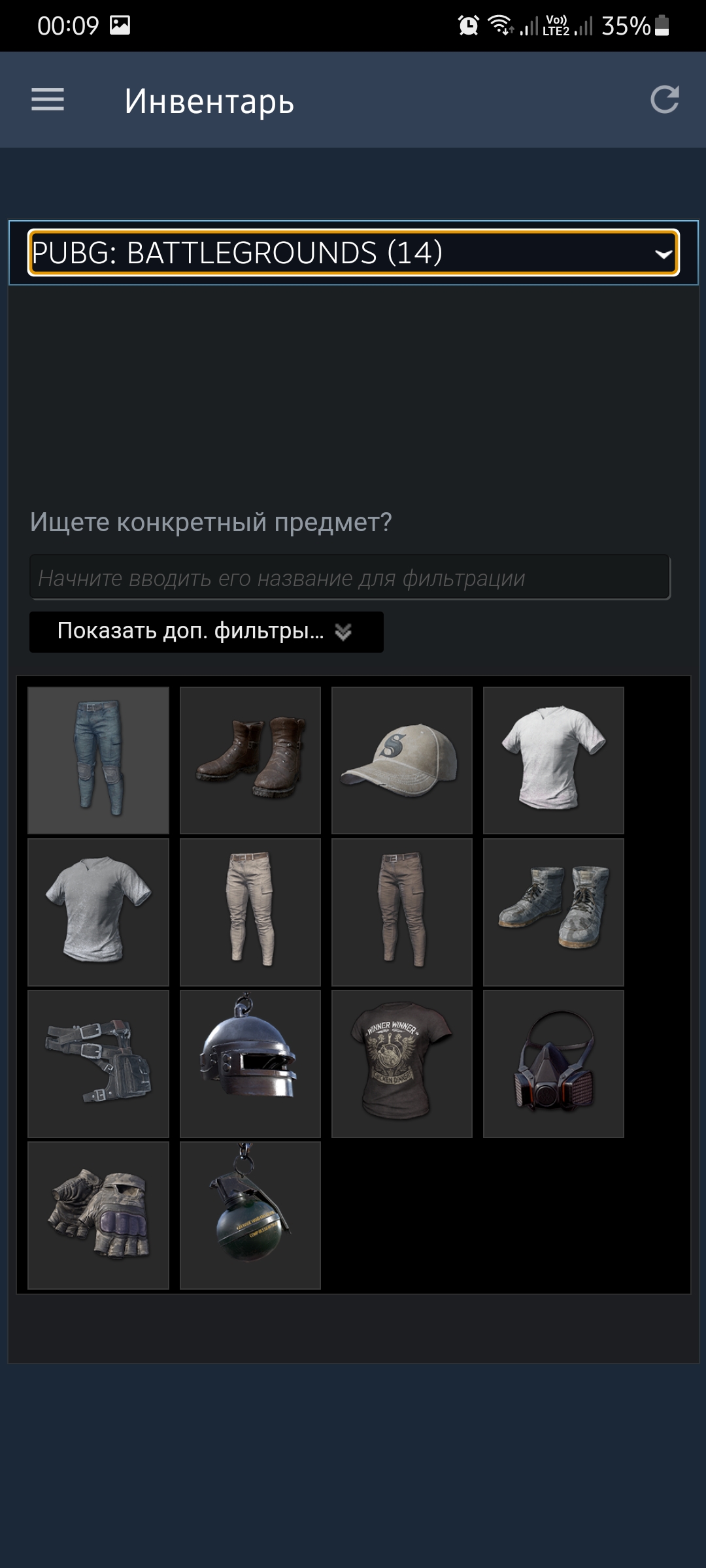This screenshot has height=1568, width=706.
Task: Focus the item name filter field
Action: (350, 578)
